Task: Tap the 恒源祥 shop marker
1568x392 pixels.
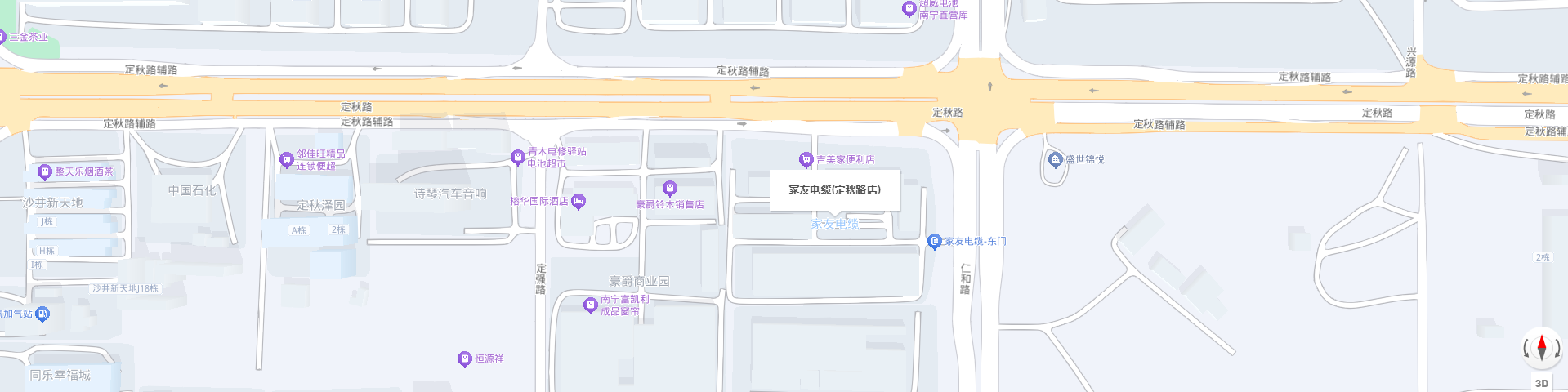Action: click(x=464, y=359)
